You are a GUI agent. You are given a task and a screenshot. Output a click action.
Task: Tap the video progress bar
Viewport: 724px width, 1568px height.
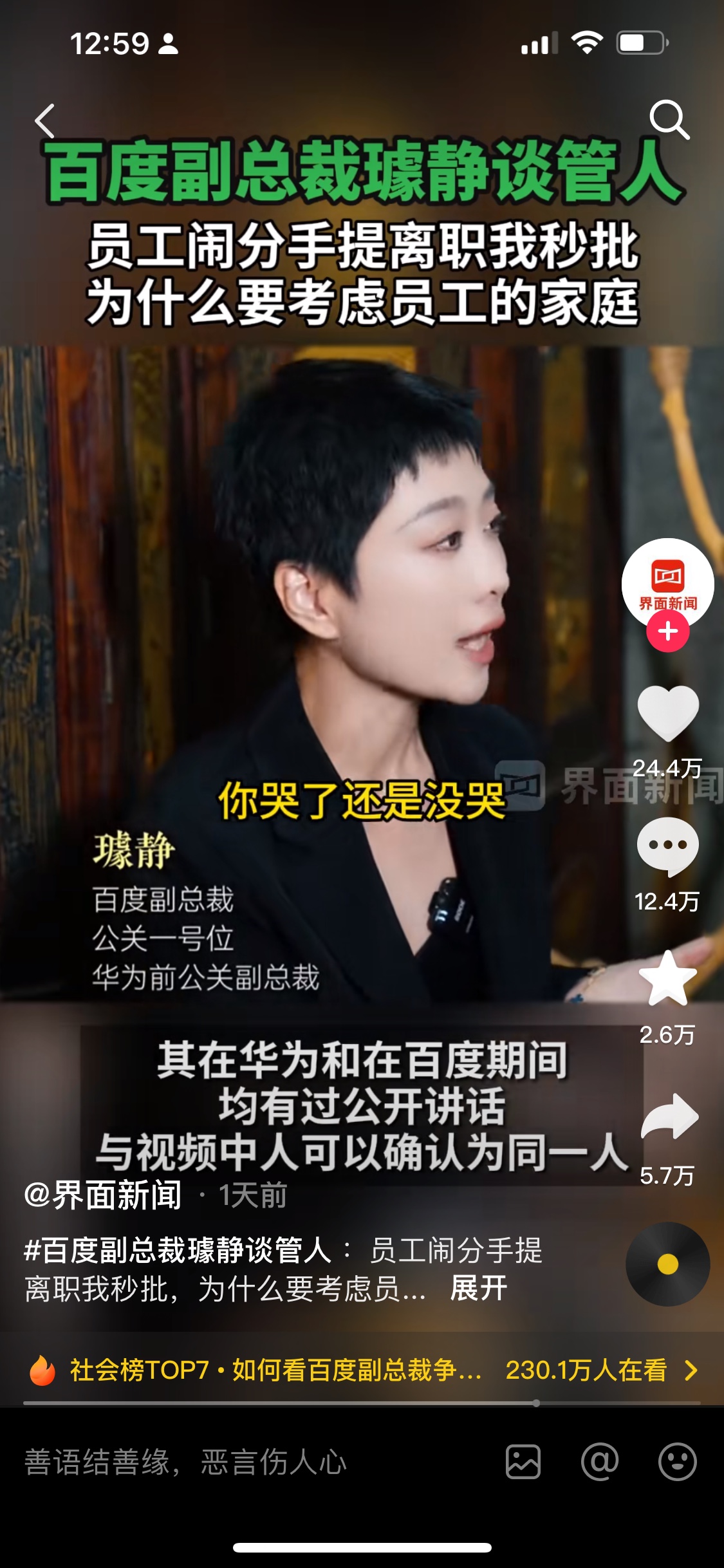[x=362, y=1403]
